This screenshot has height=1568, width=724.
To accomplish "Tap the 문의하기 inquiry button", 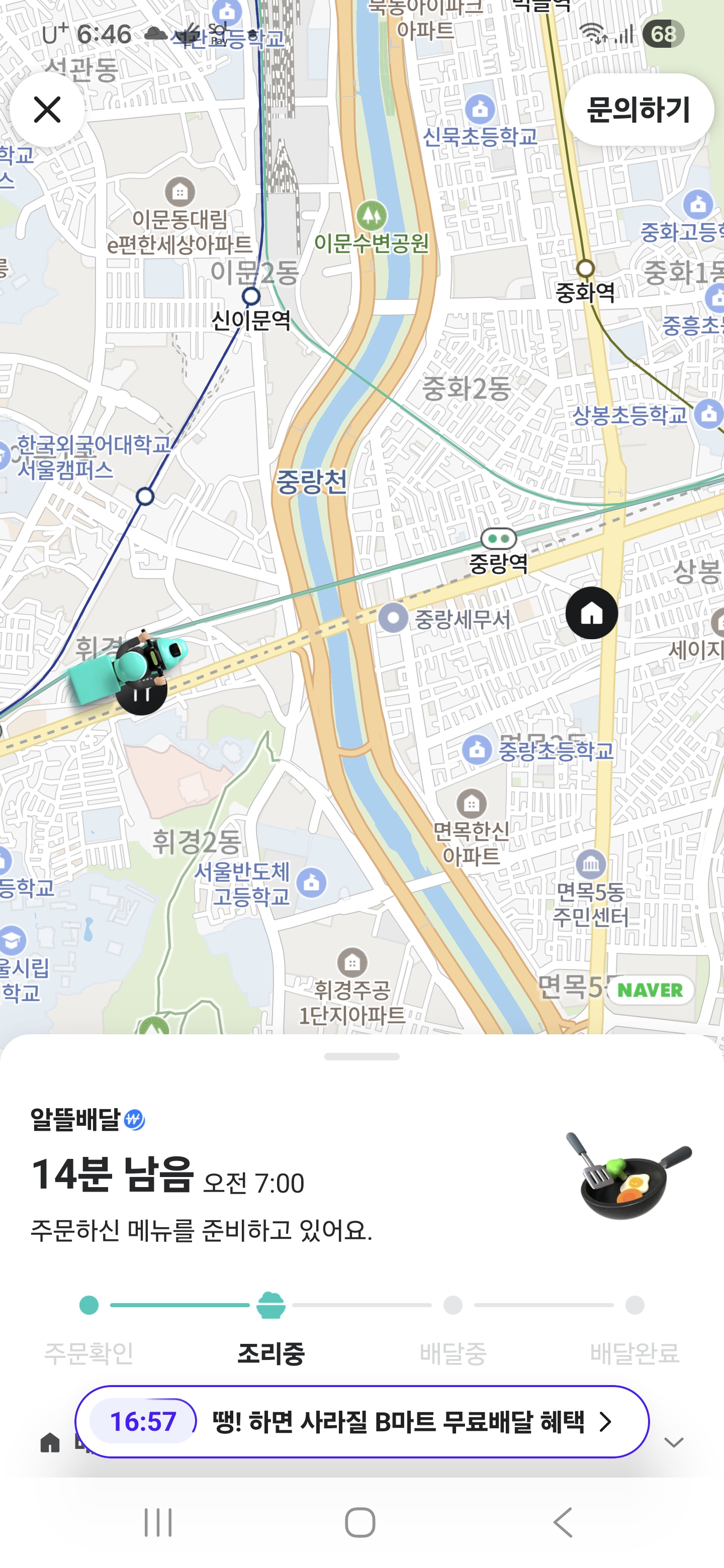I will [638, 110].
